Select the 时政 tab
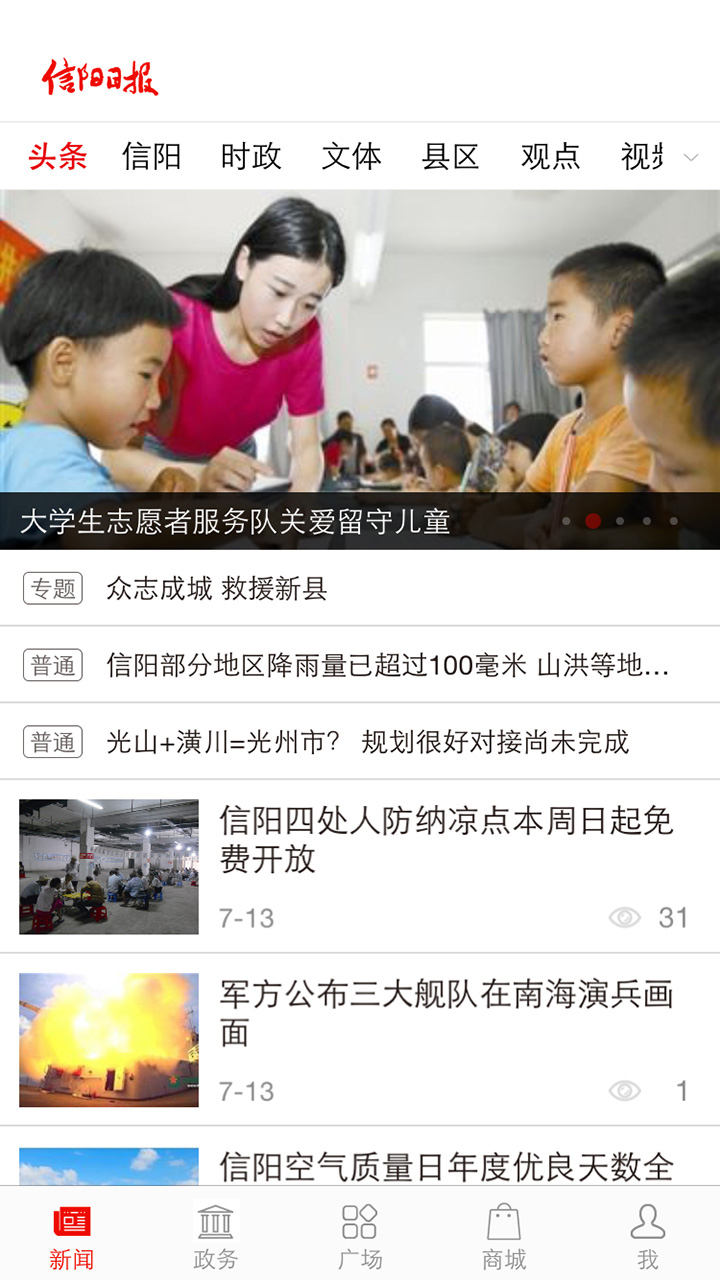This screenshot has width=720, height=1280. pyautogui.click(x=251, y=156)
